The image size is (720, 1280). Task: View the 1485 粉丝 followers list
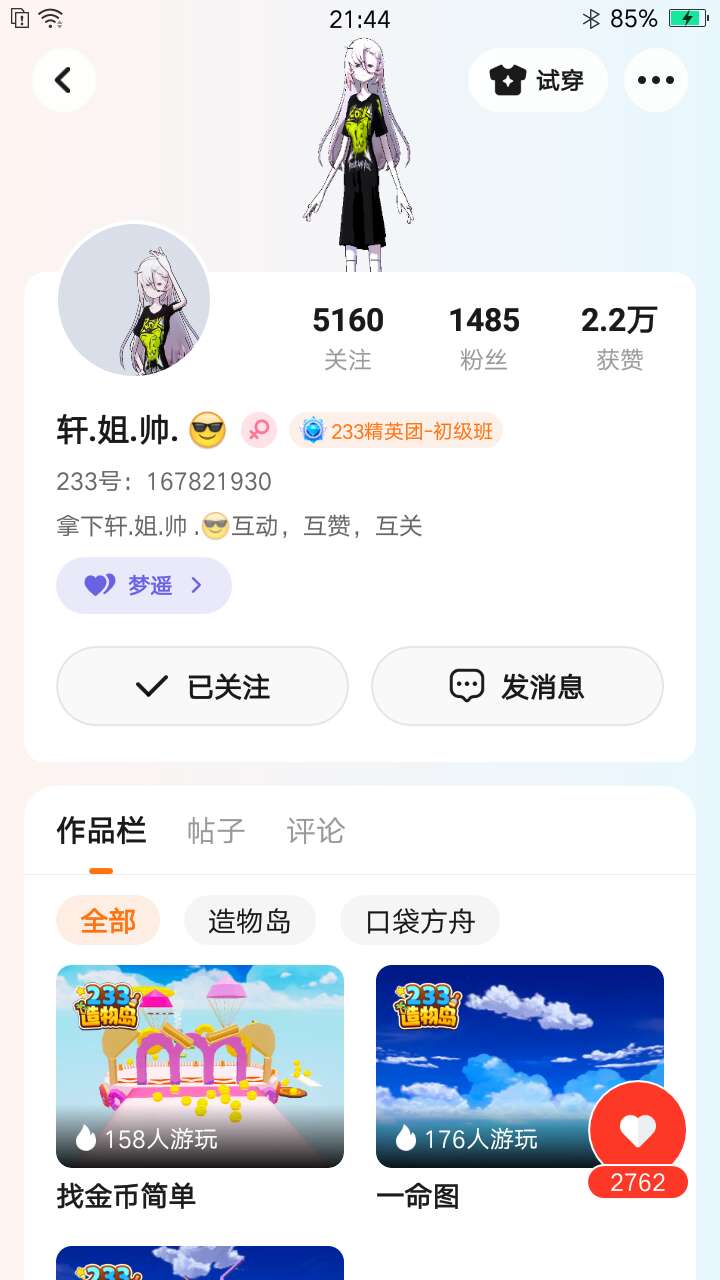pyautogui.click(x=484, y=338)
